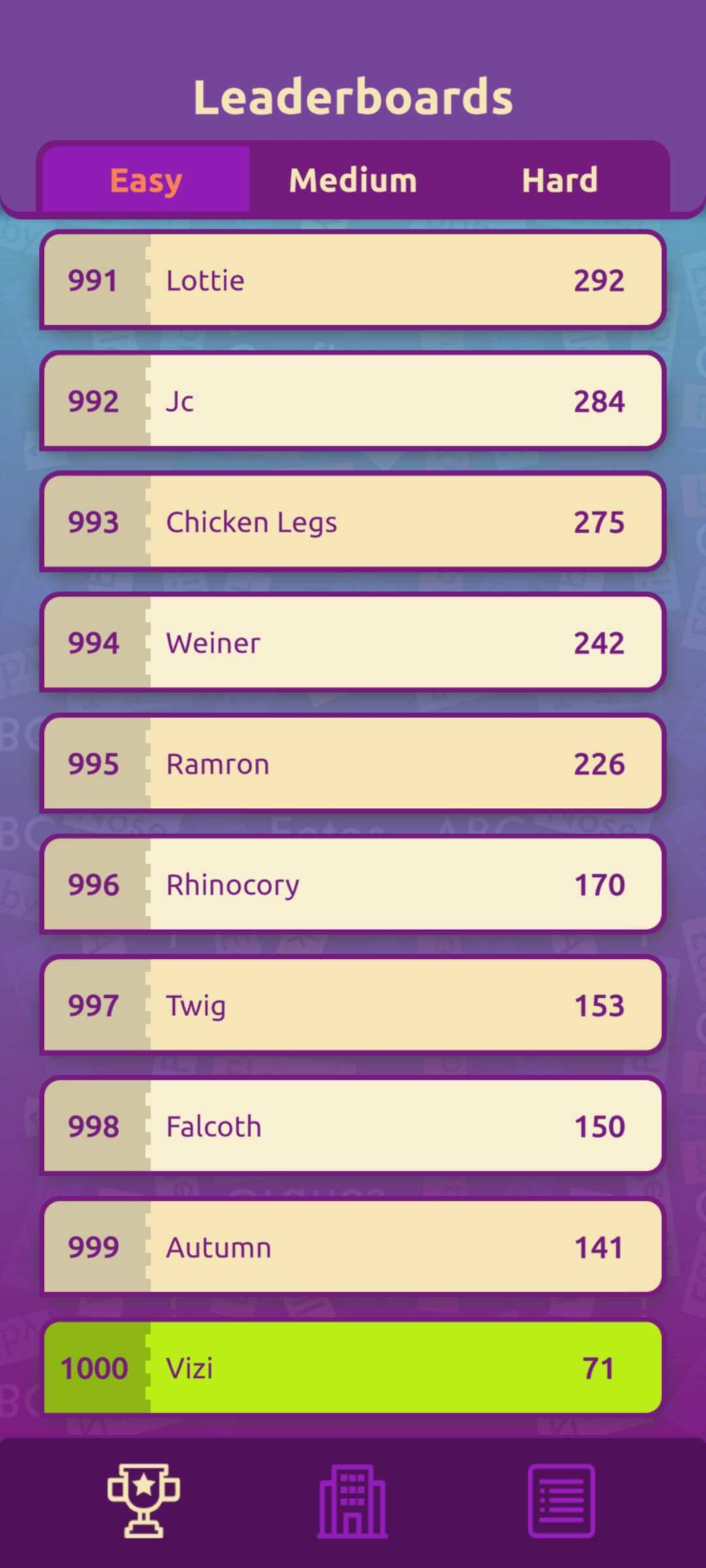This screenshot has width=706, height=1568.
Task: Select the Easy leaderboard tab
Action: (x=146, y=180)
